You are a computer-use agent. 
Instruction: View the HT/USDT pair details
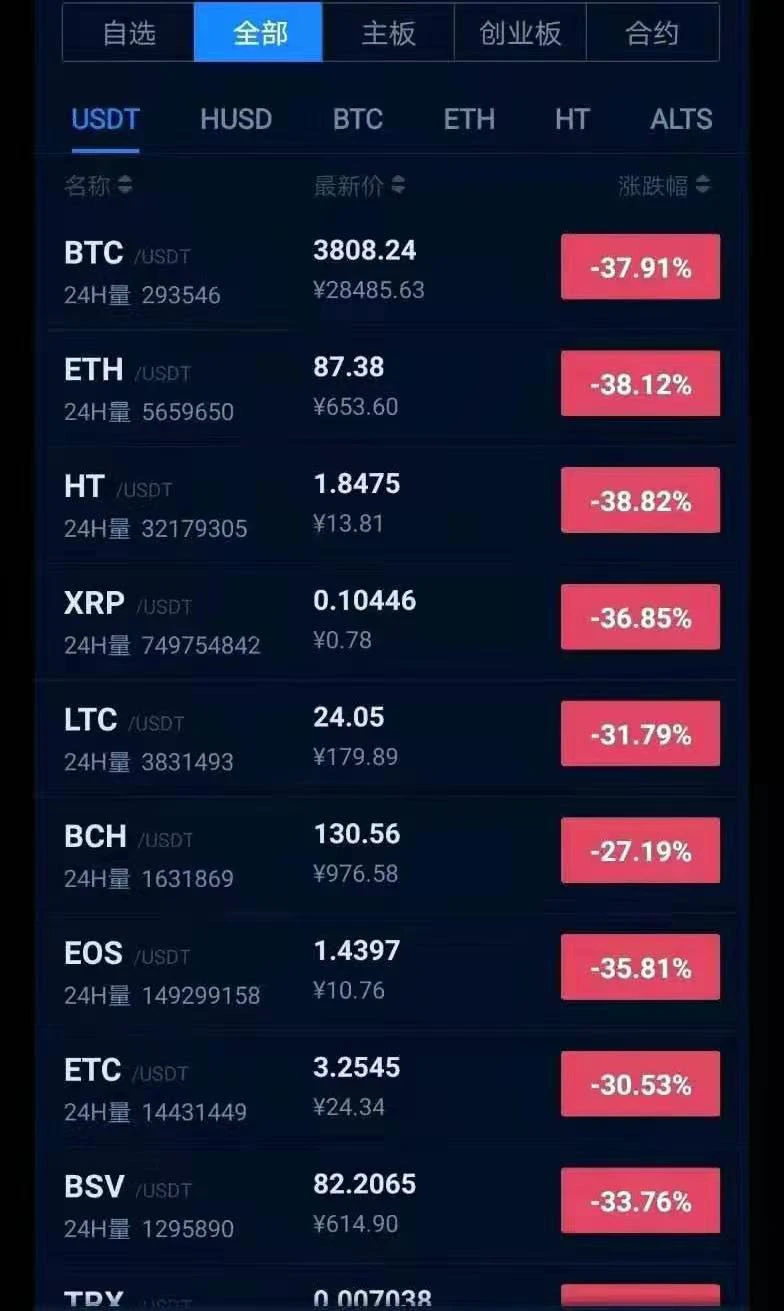392,505
